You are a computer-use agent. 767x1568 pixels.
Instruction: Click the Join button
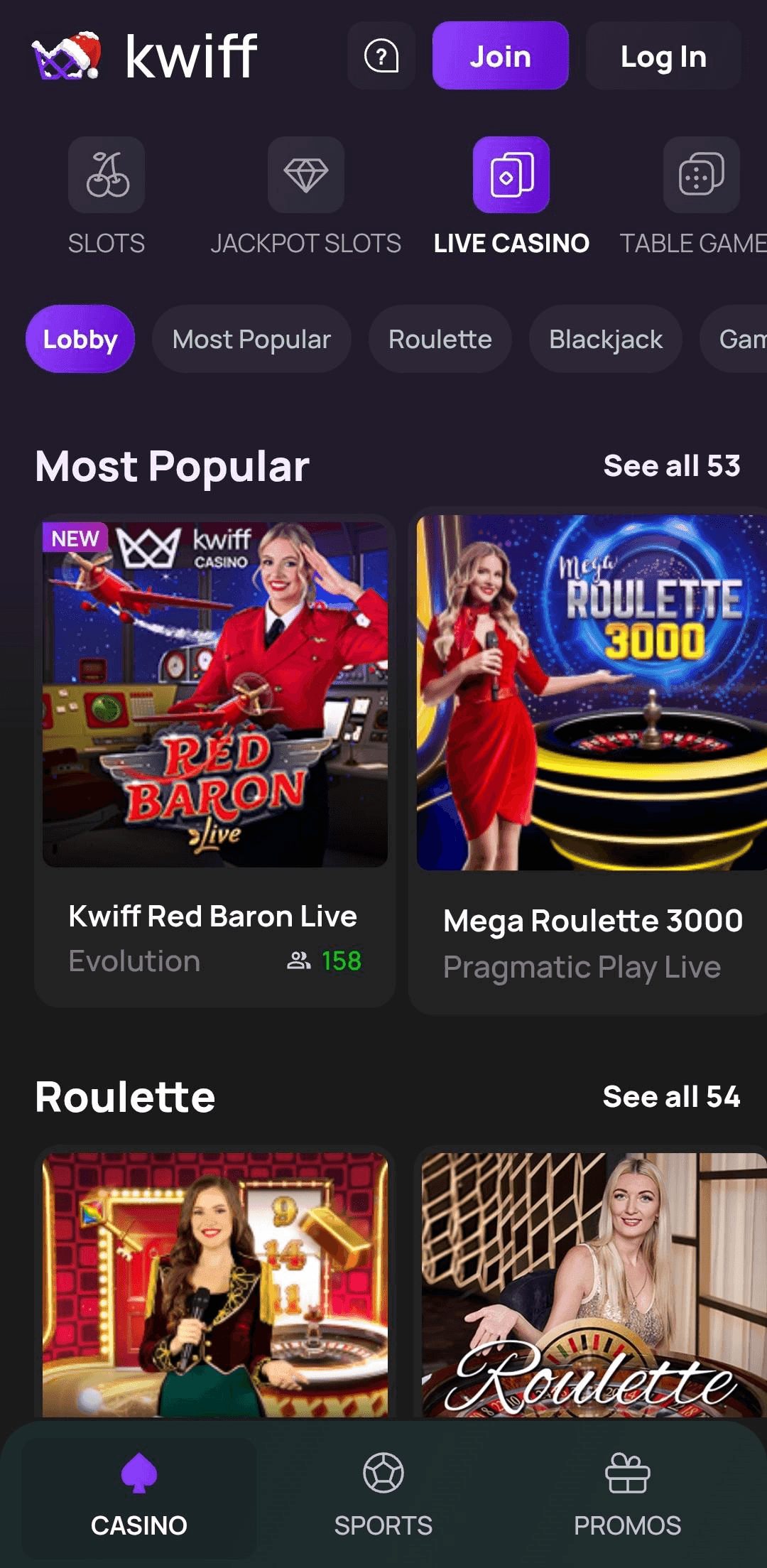click(x=501, y=57)
